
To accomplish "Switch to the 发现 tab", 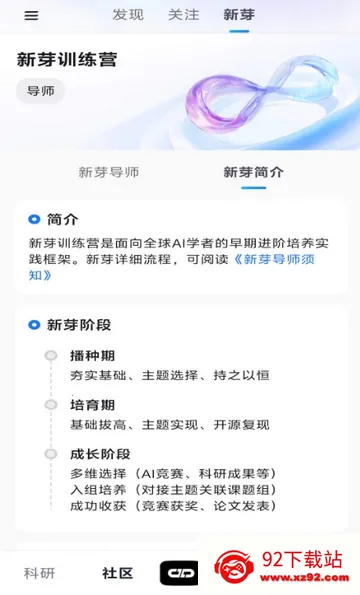I will pos(128,15).
